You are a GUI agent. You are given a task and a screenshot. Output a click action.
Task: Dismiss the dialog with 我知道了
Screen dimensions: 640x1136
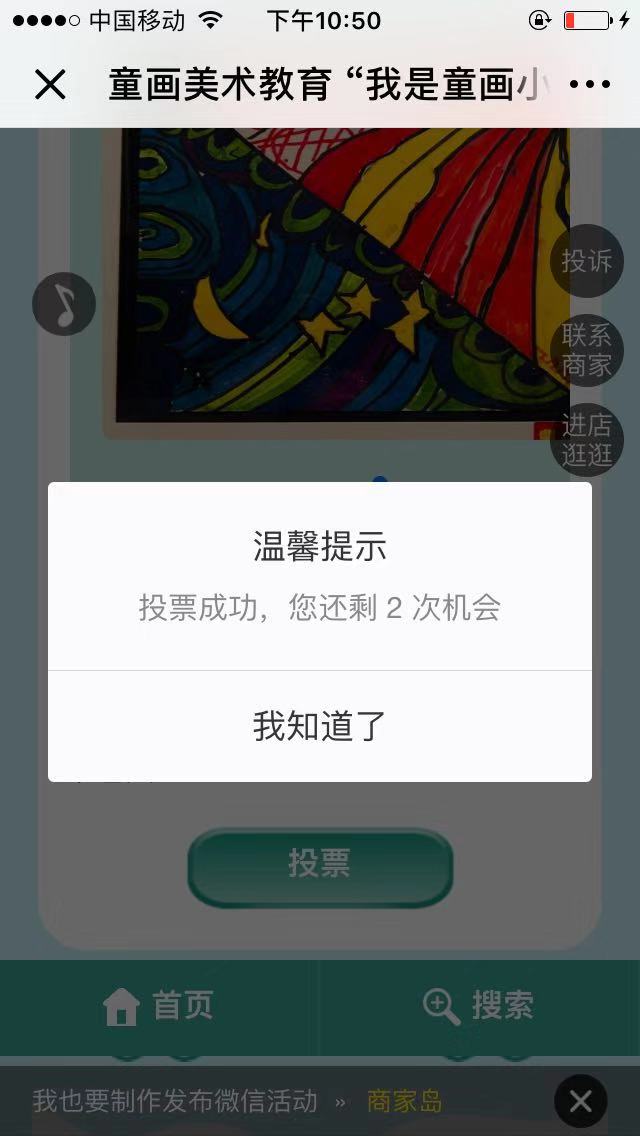click(319, 726)
